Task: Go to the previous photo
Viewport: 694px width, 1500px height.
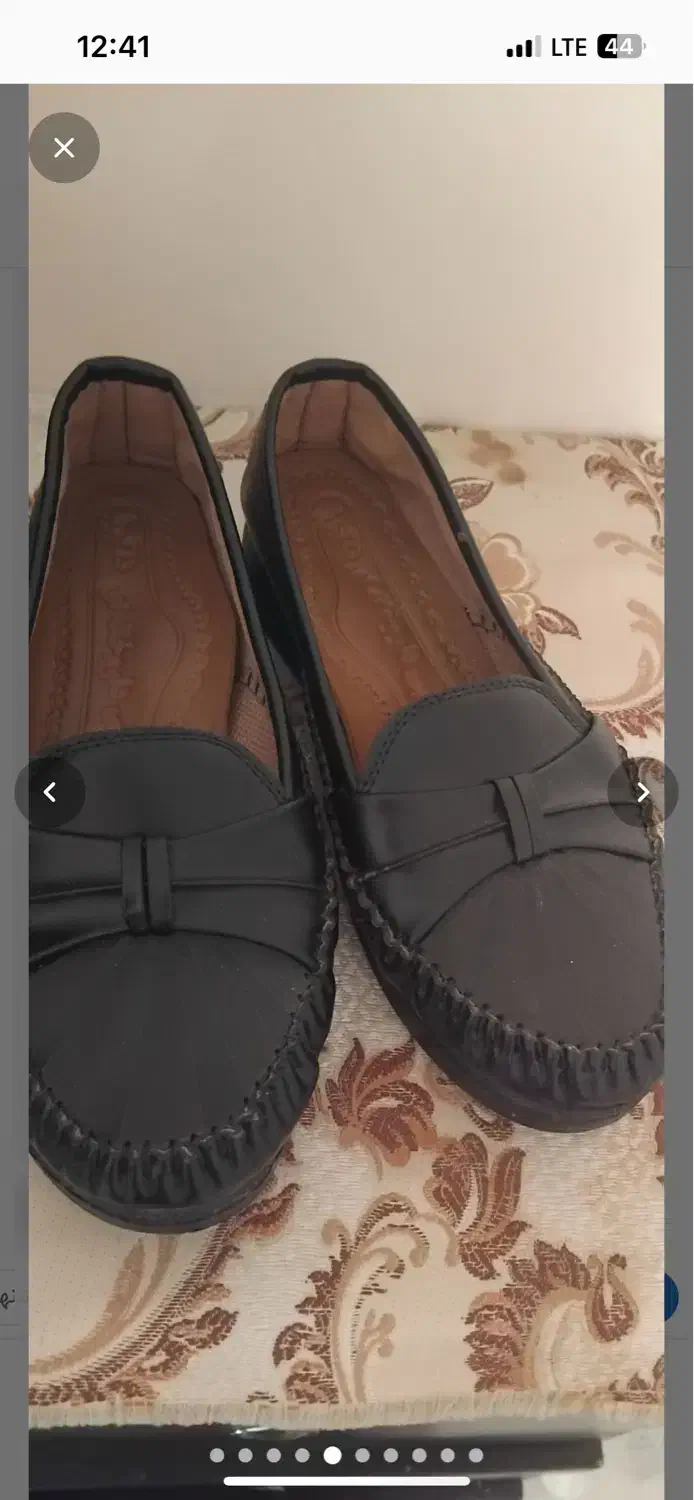Action: point(50,792)
